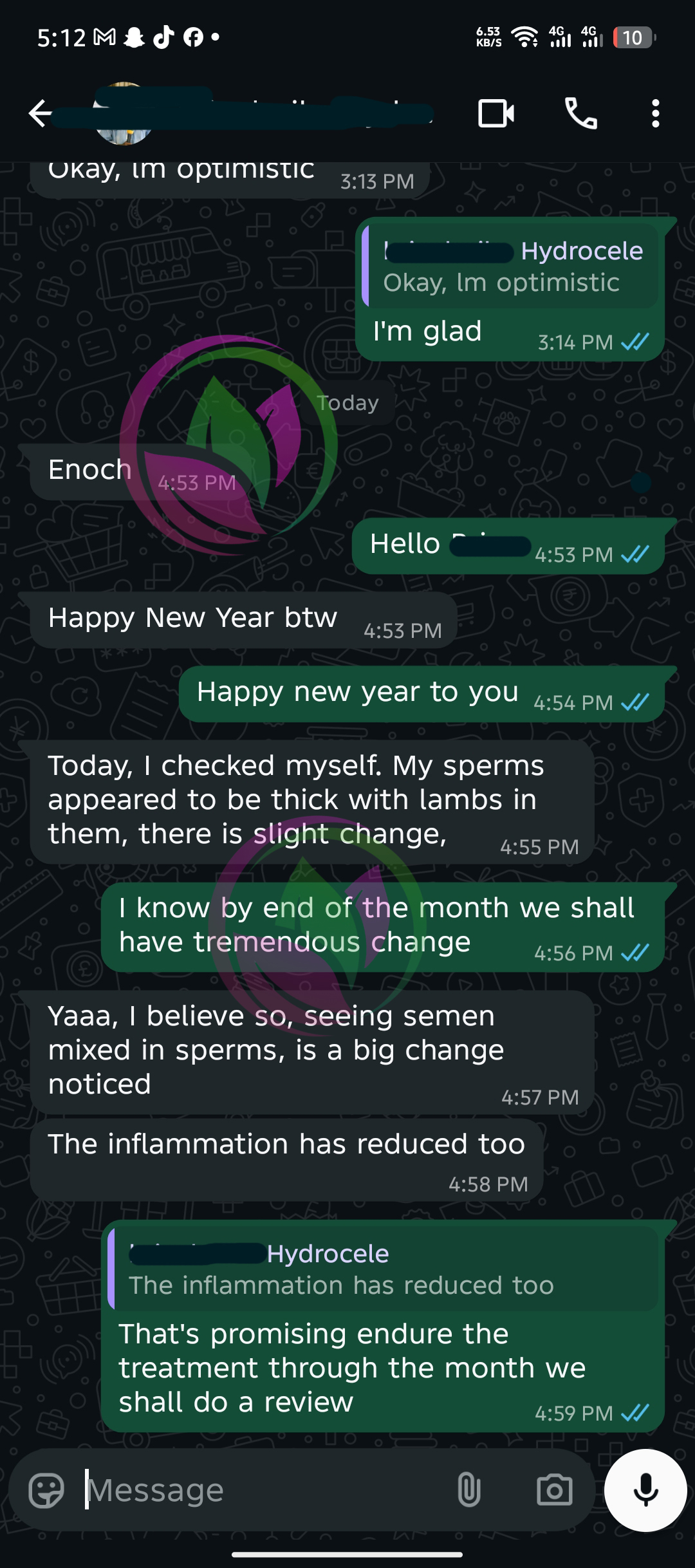Start a voice call with this contact
Screen dimensions: 695x1568
click(x=580, y=114)
